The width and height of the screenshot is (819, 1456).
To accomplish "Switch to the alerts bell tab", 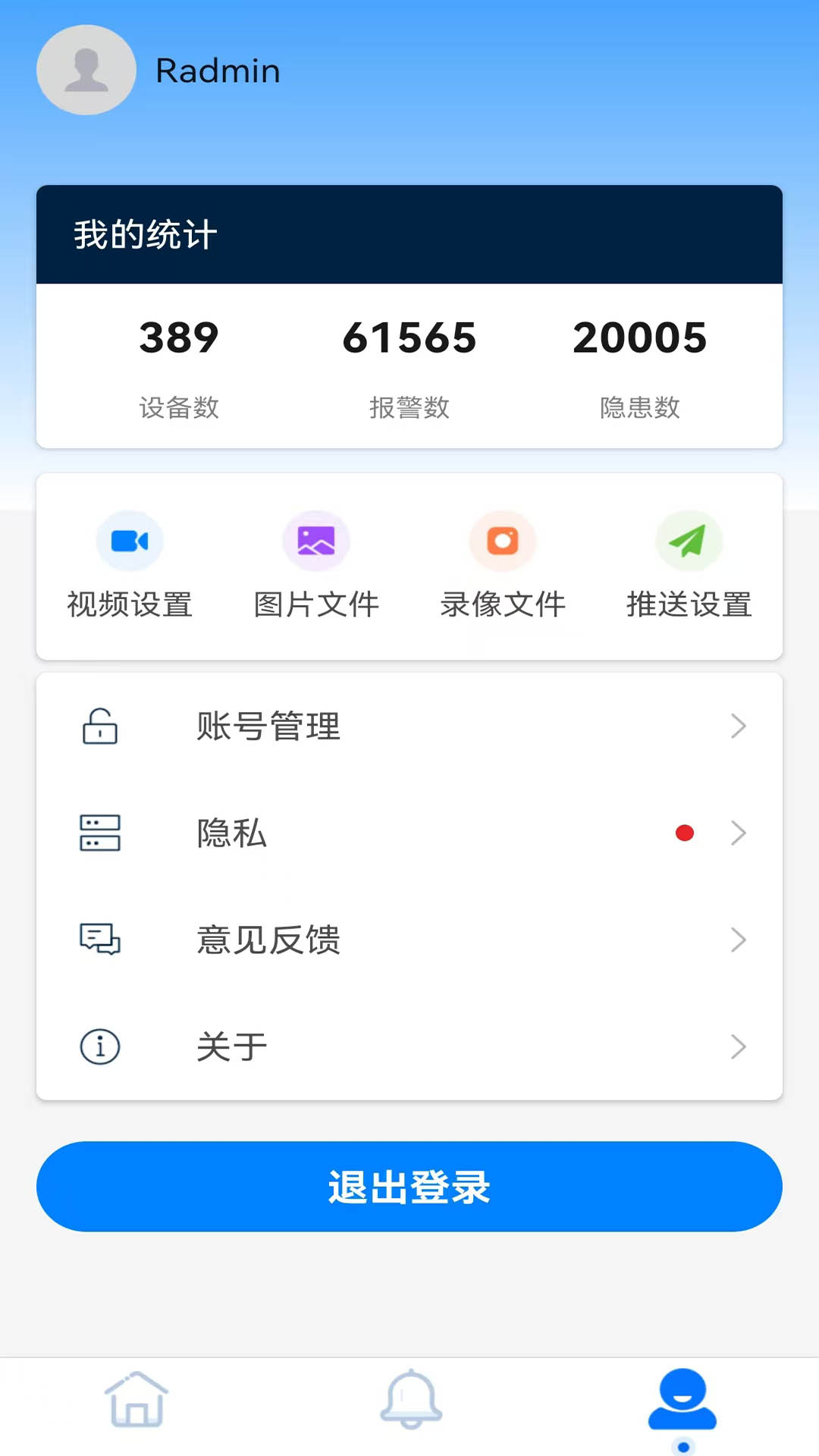I will click(410, 1400).
